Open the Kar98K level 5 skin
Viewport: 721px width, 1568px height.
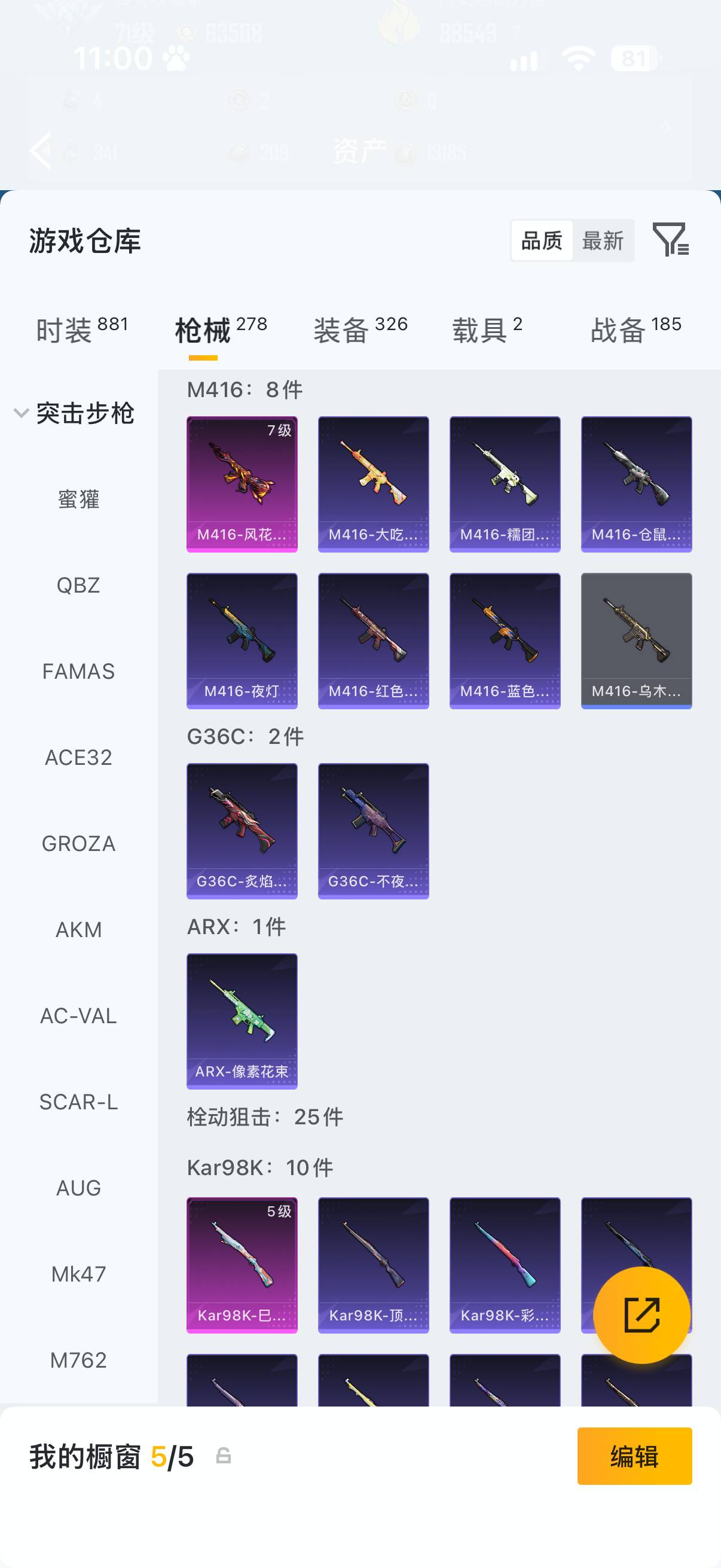pyautogui.click(x=242, y=1265)
